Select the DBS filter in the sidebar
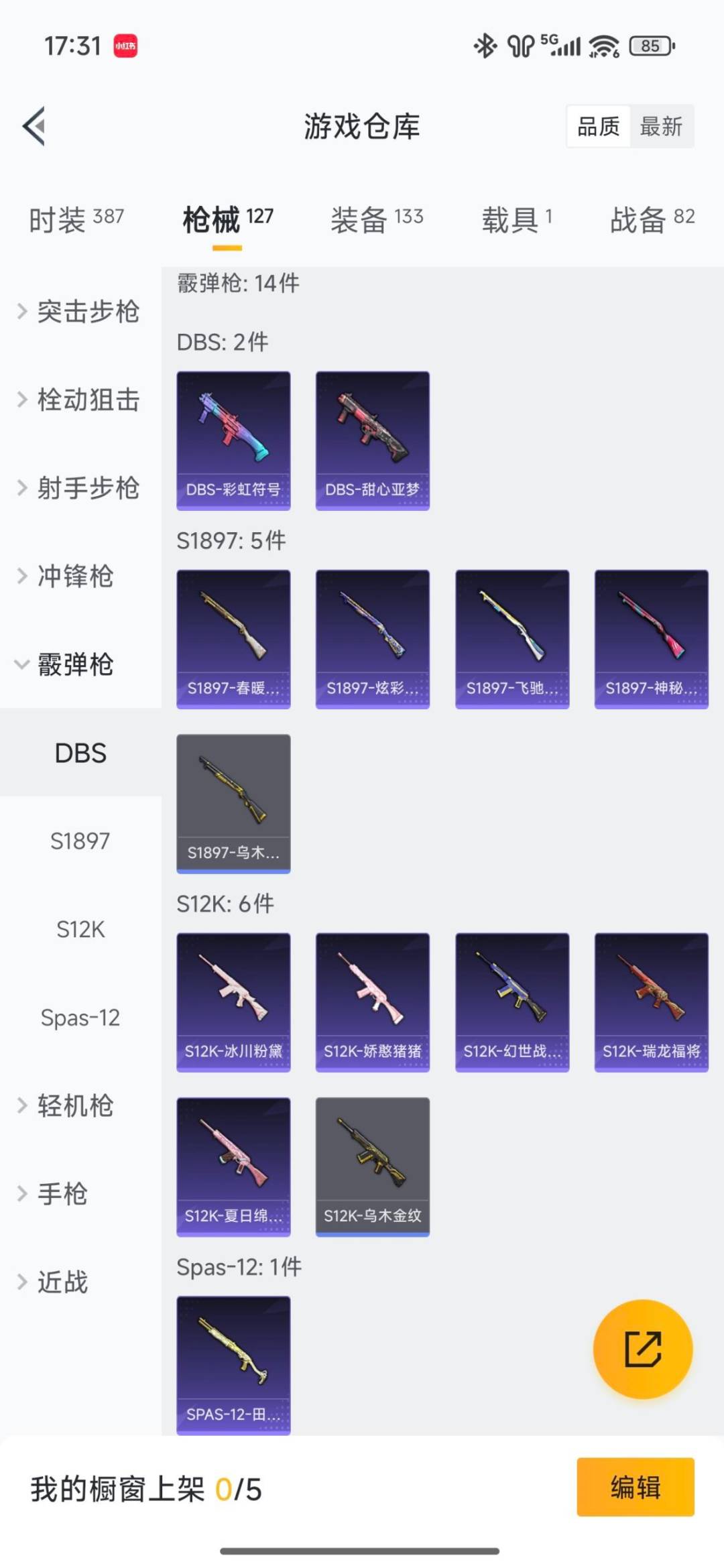Screen dimensions: 724x1568 [x=80, y=753]
